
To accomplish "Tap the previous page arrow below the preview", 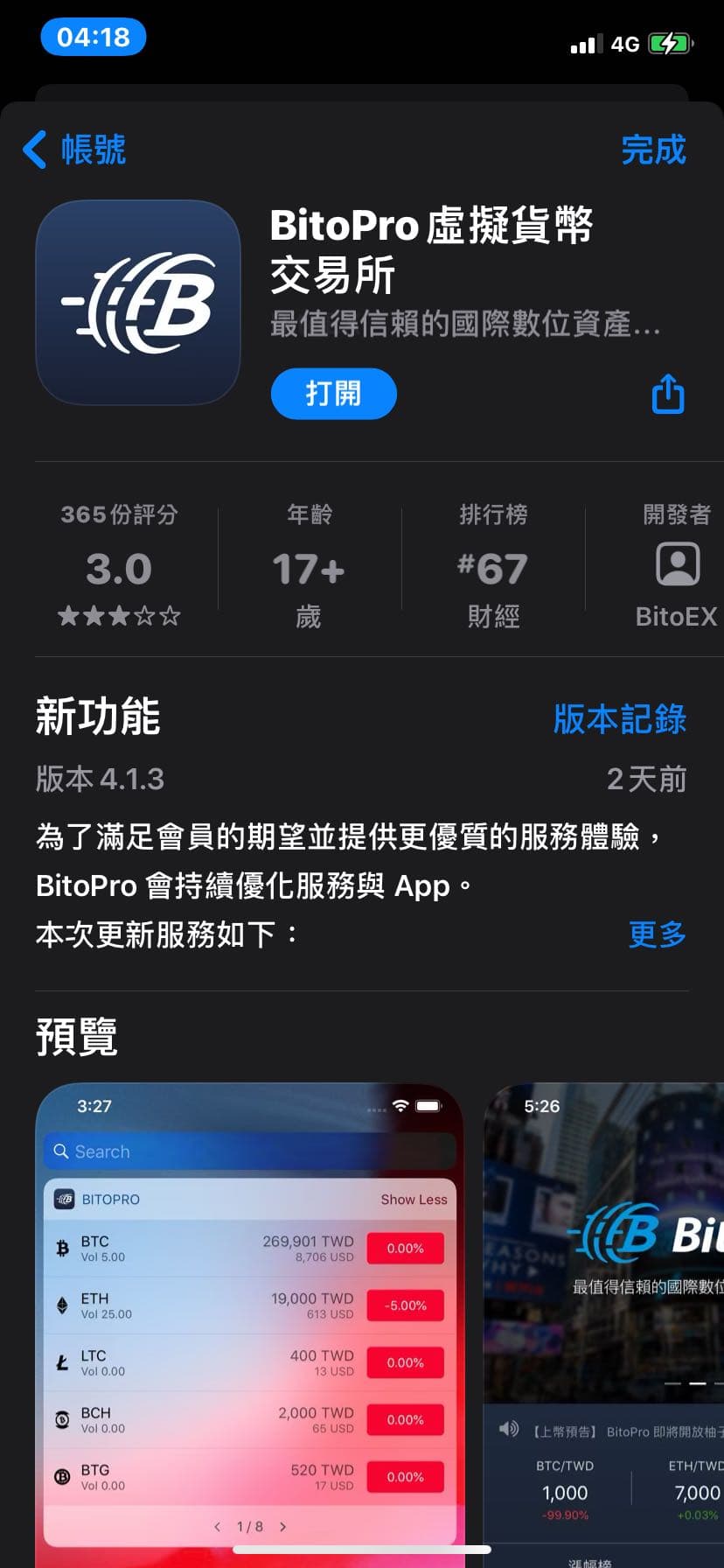I will click(217, 1526).
